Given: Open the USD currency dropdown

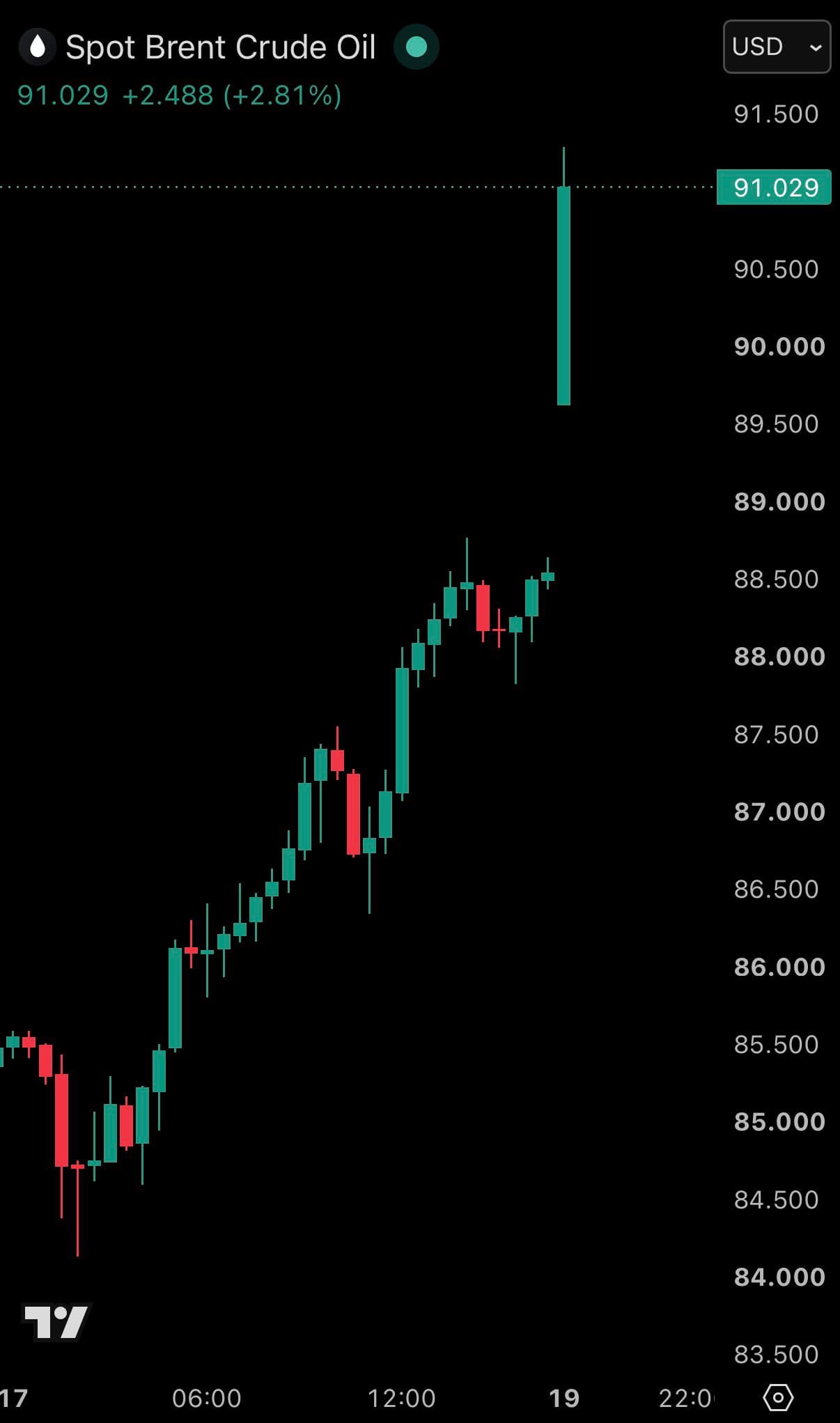Looking at the screenshot, I should click(x=777, y=47).
